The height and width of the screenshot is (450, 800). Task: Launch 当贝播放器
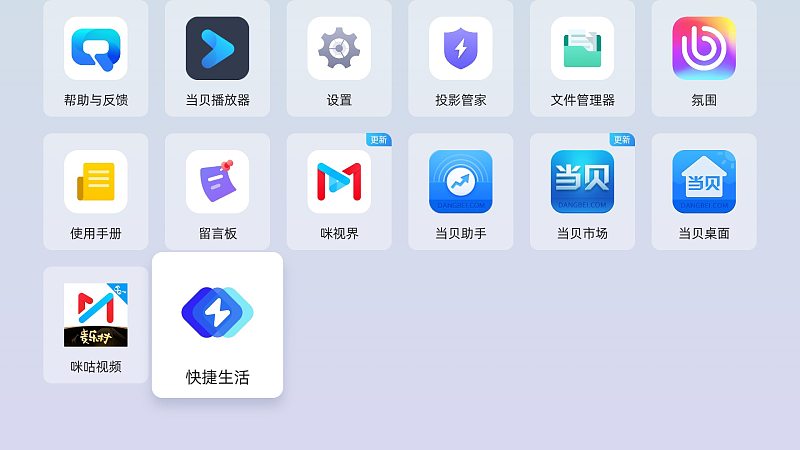(x=217, y=50)
